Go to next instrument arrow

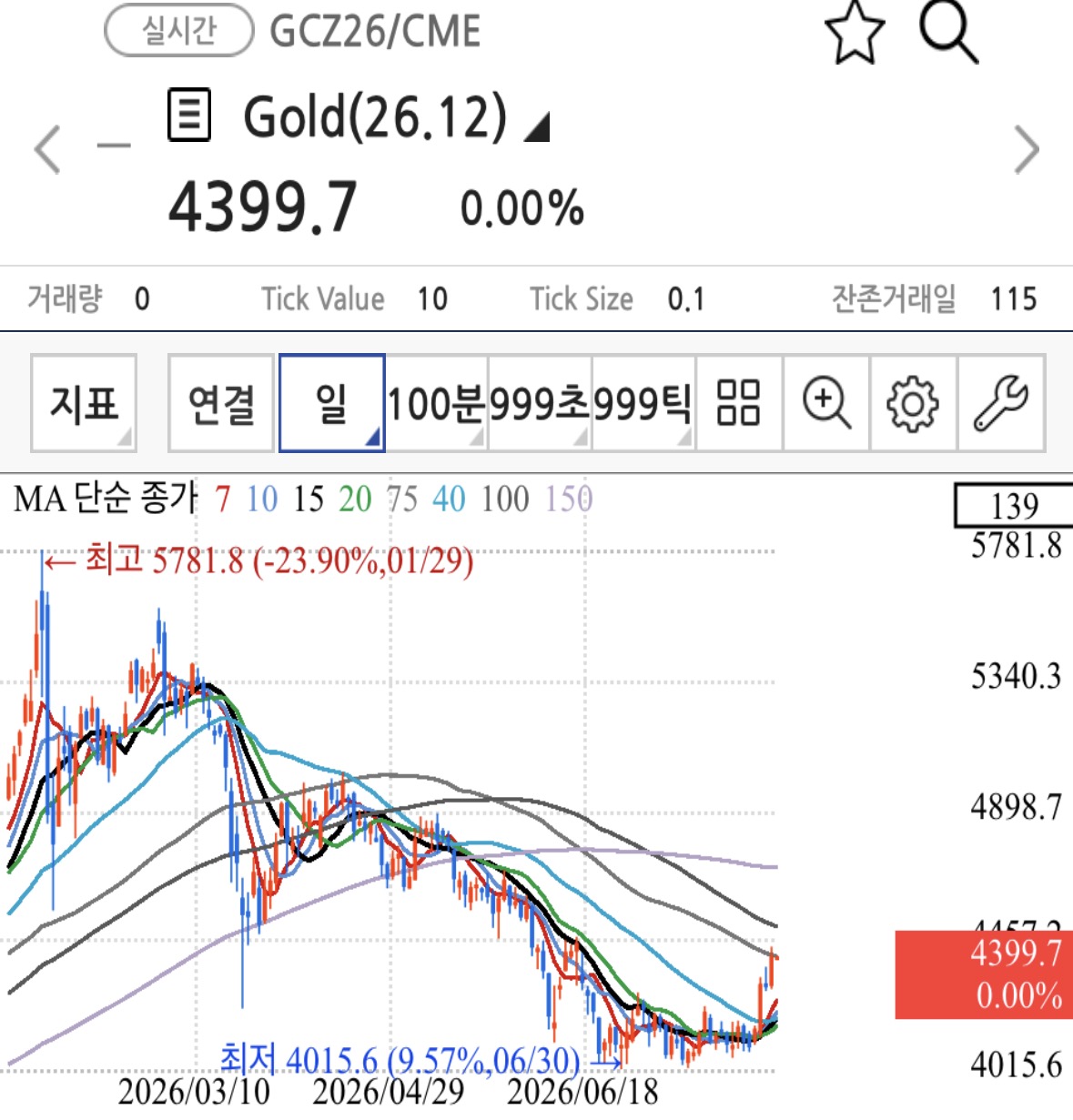click(x=1027, y=150)
